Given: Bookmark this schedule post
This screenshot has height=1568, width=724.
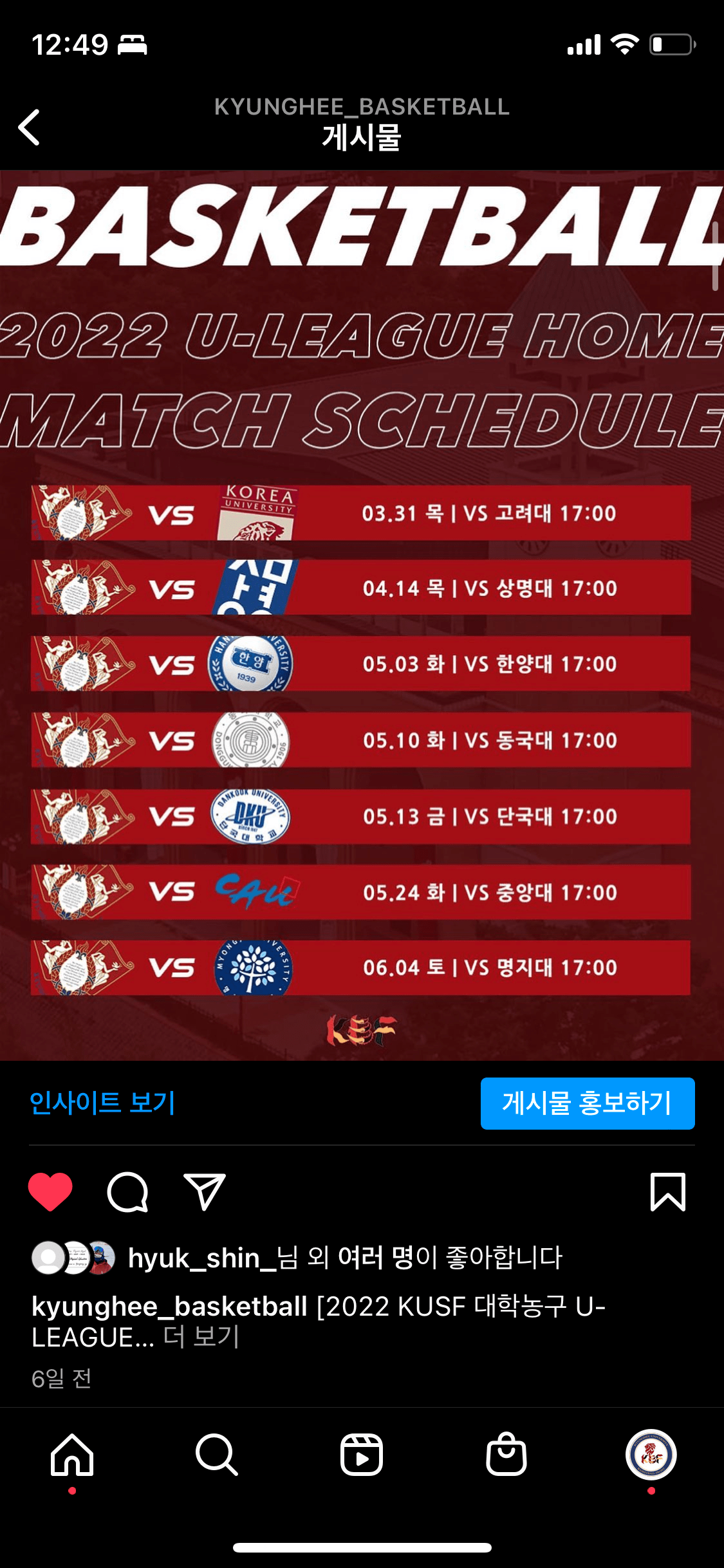Looking at the screenshot, I should [x=667, y=1191].
